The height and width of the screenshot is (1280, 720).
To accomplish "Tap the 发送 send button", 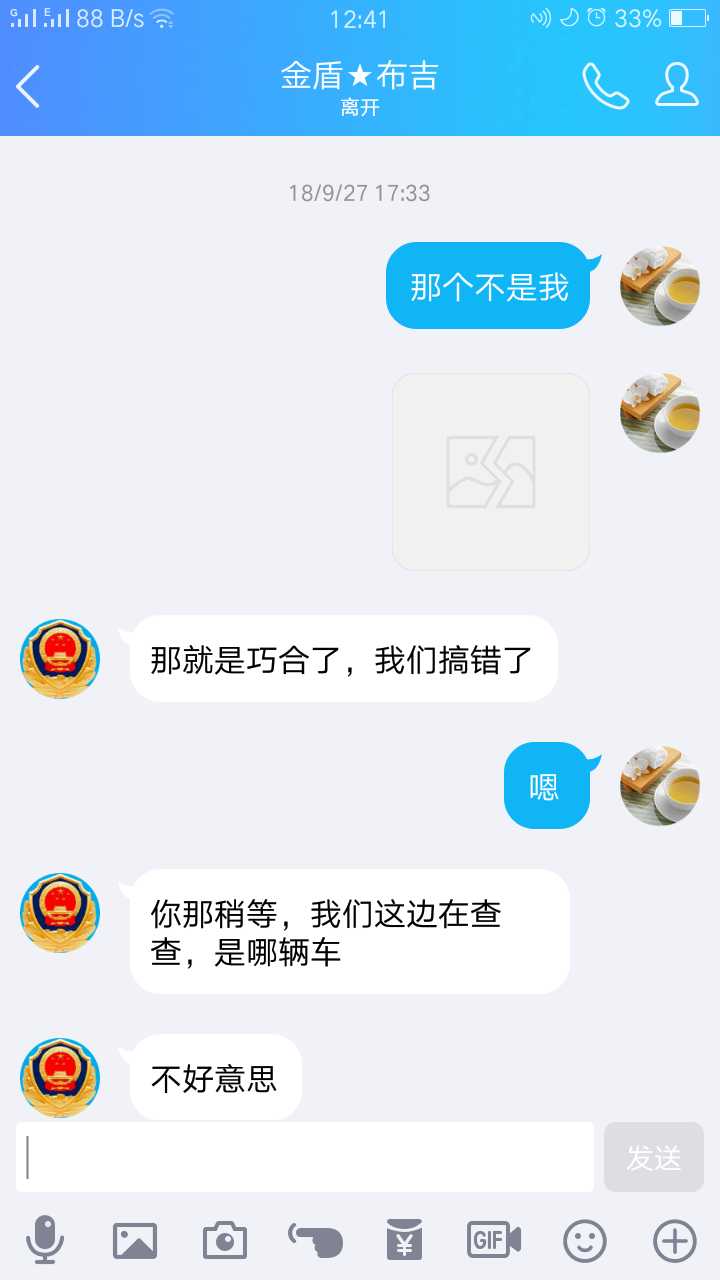I will click(x=654, y=1157).
